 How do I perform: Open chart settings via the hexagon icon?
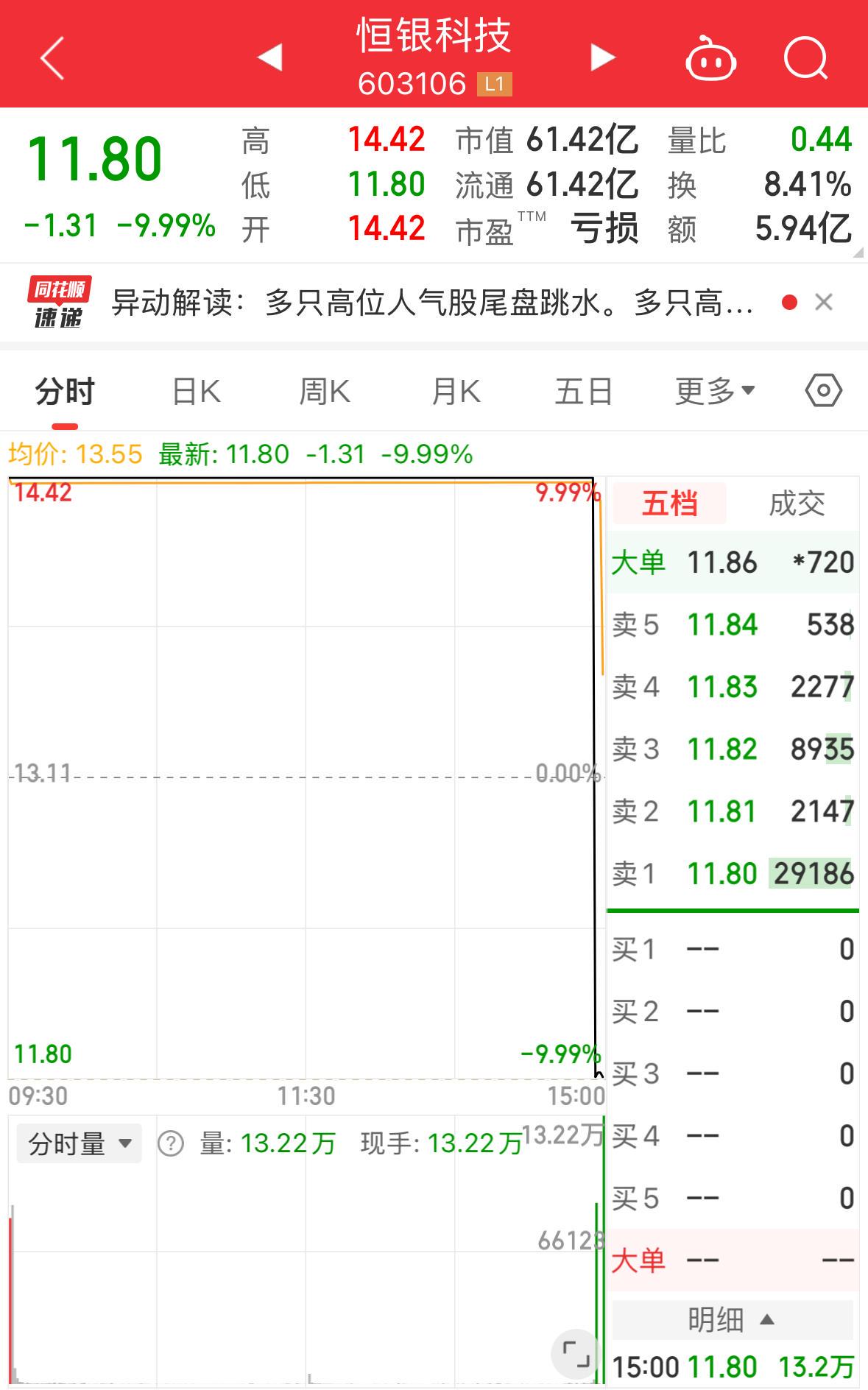click(x=823, y=390)
